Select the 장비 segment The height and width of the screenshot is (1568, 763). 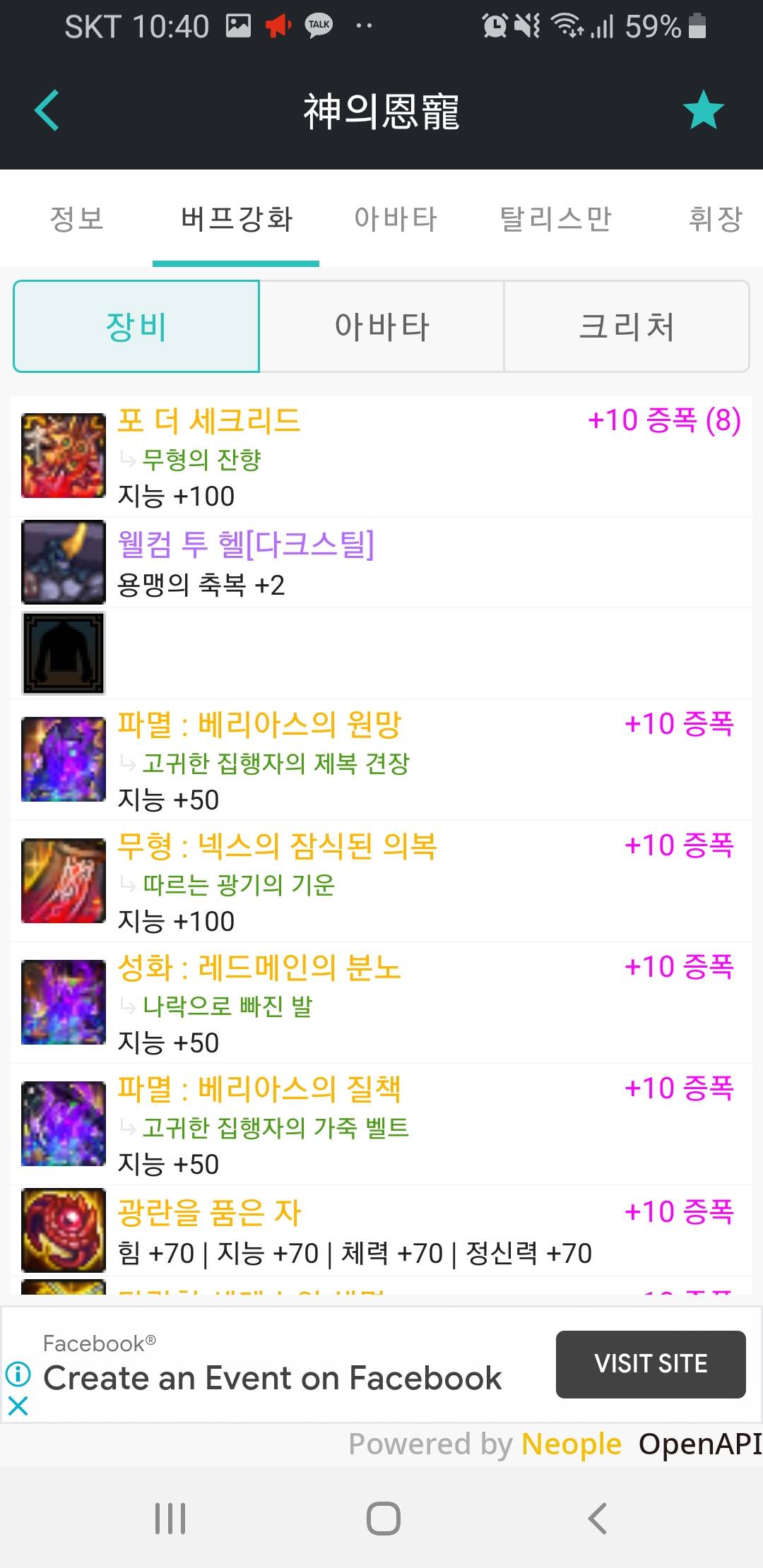pyautogui.click(x=136, y=326)
